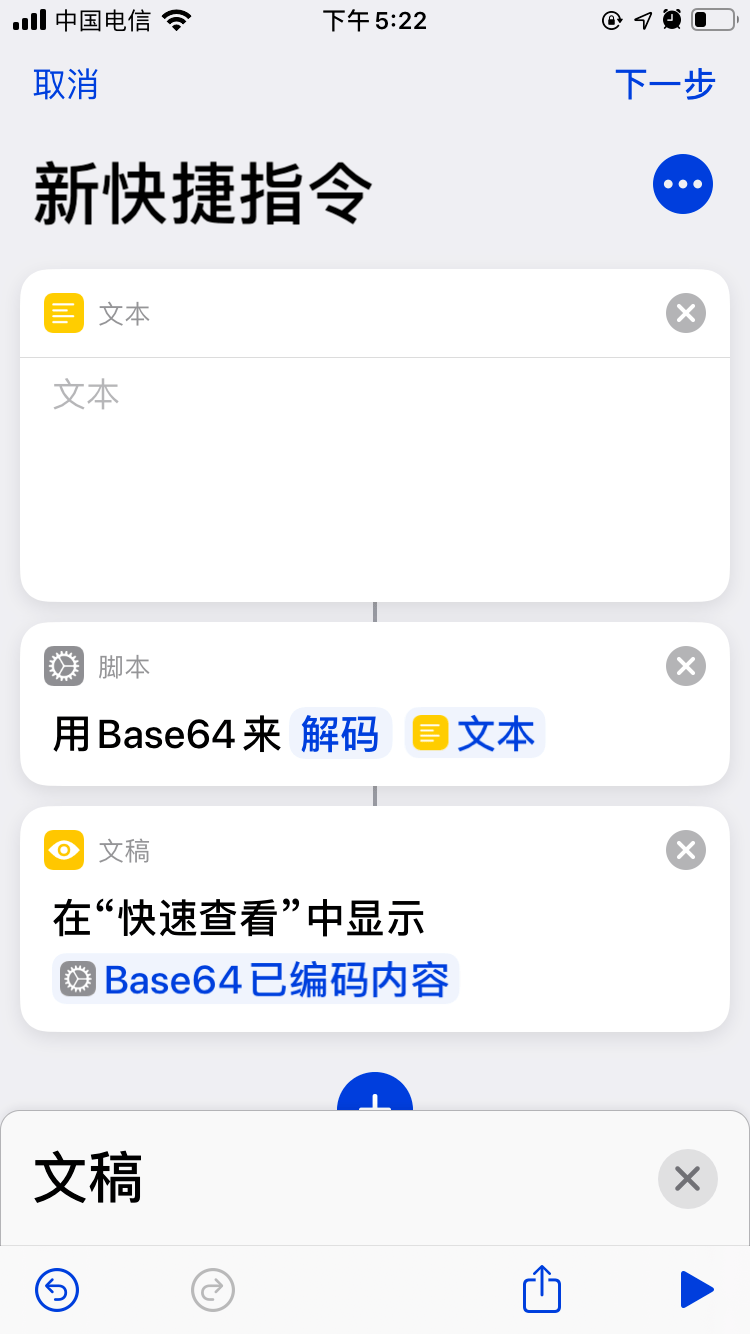The height and width of the screenshot is (1334, 750).
Task: Open the Share sheet from the bottom toolbar
Action: coord(541,1289)
